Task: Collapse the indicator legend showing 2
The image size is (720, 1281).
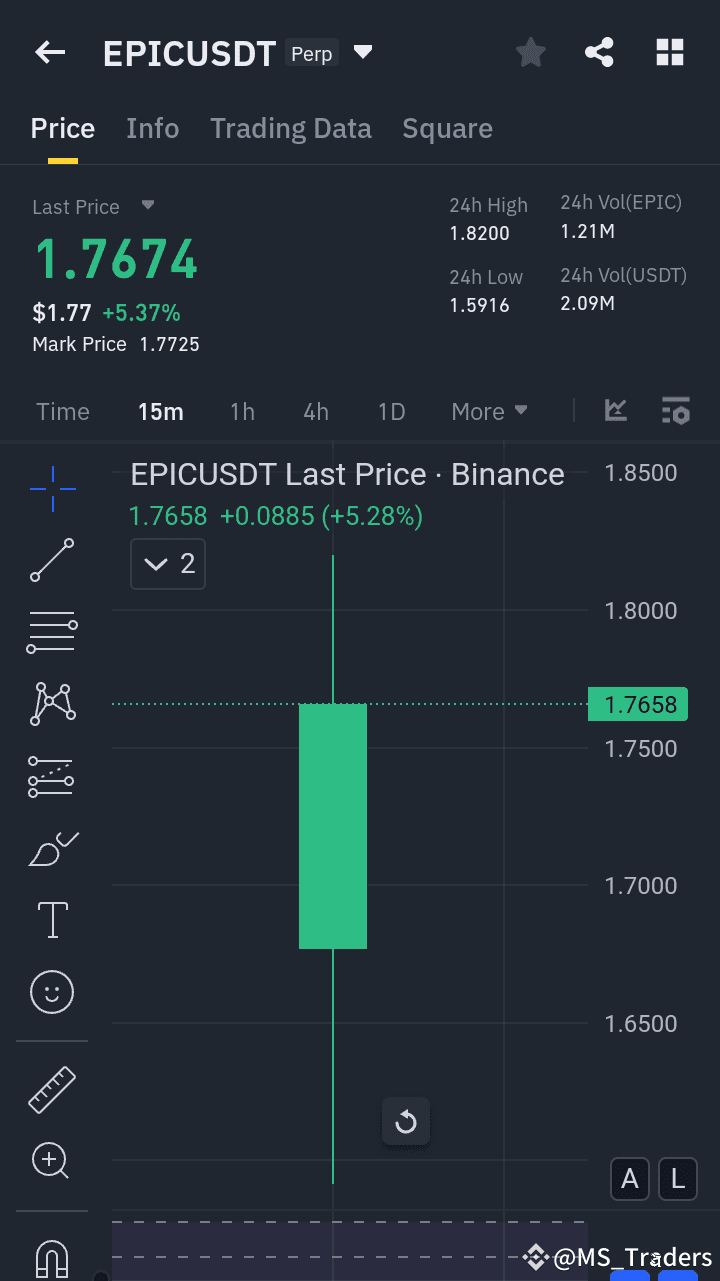Action: [167, 563]
